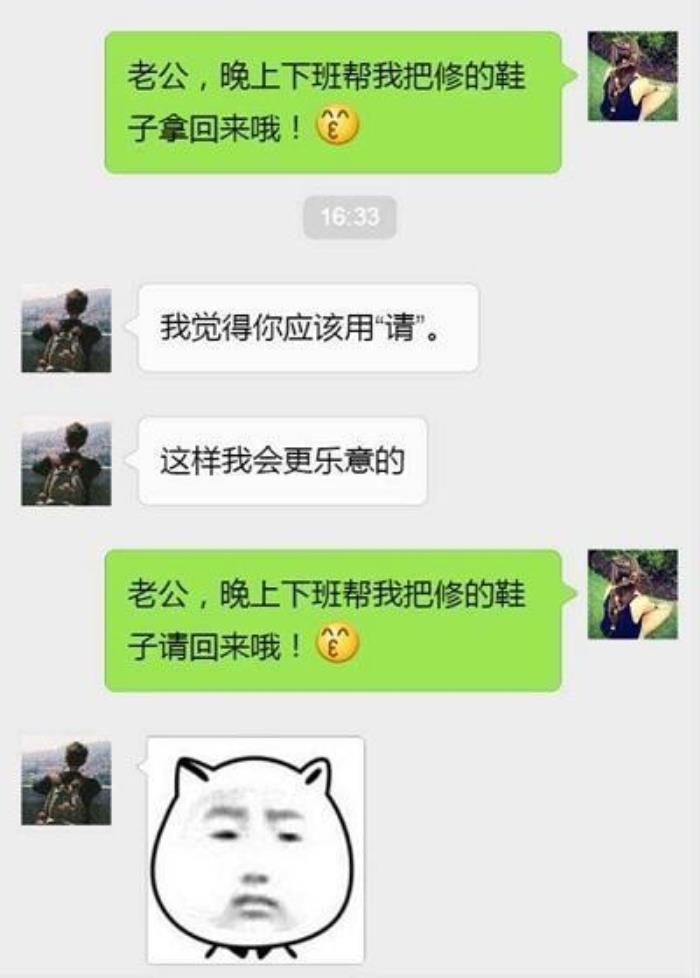Tap the avatar beside "我觉得你应该用请"
The height and width of the screenshot is (978, 700).
(x=66, y=328)
